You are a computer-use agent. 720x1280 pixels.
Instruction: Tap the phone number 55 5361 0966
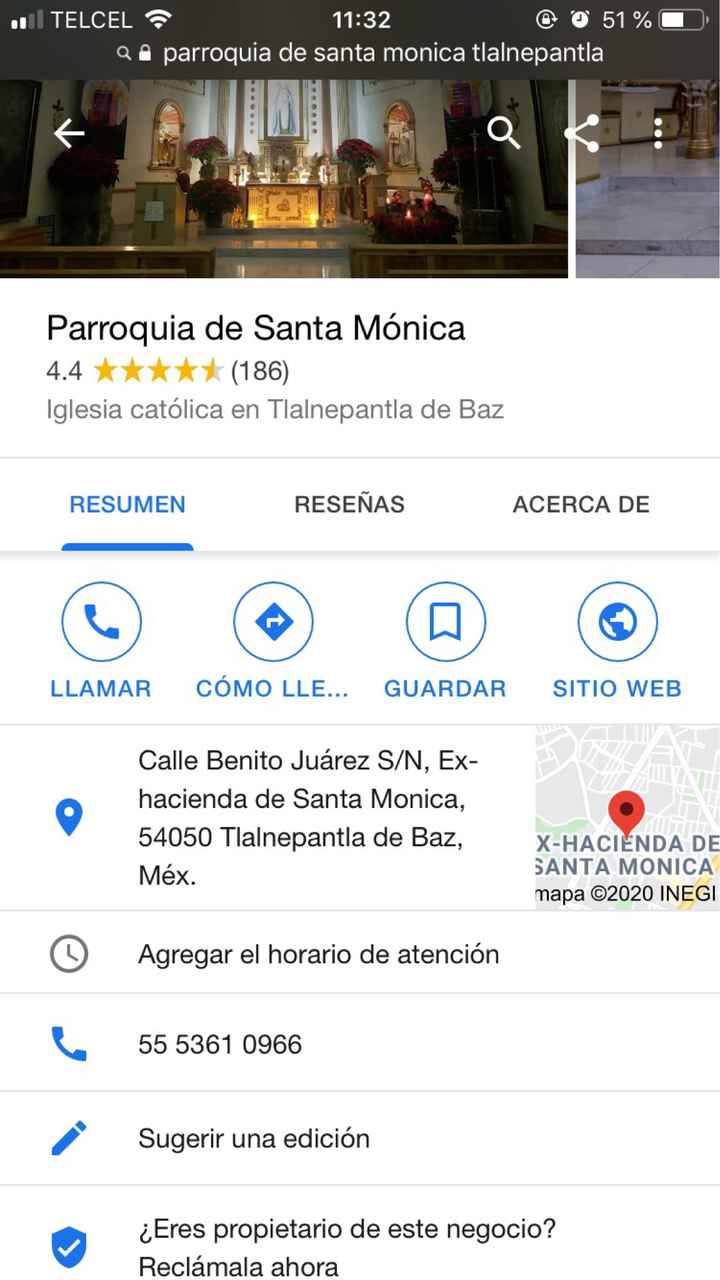click(219, 1043)
